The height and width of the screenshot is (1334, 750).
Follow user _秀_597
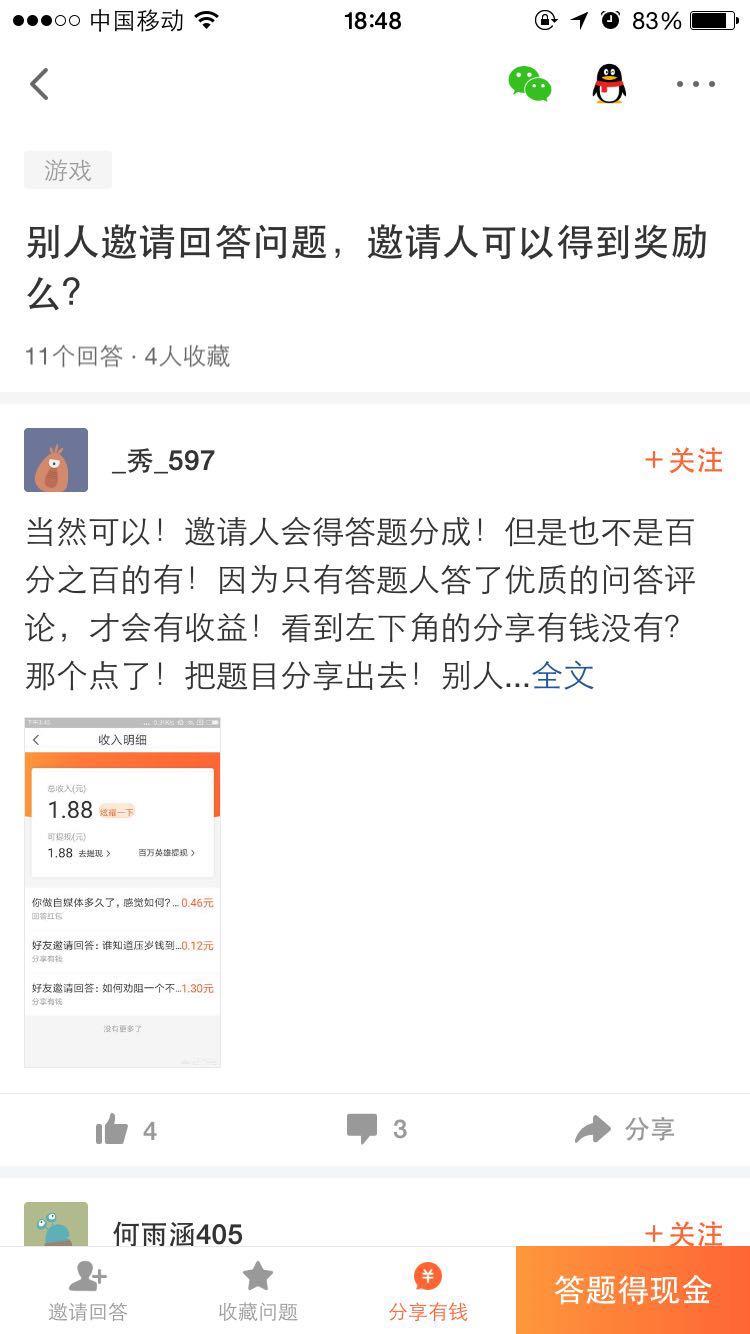tap(684, 461)
